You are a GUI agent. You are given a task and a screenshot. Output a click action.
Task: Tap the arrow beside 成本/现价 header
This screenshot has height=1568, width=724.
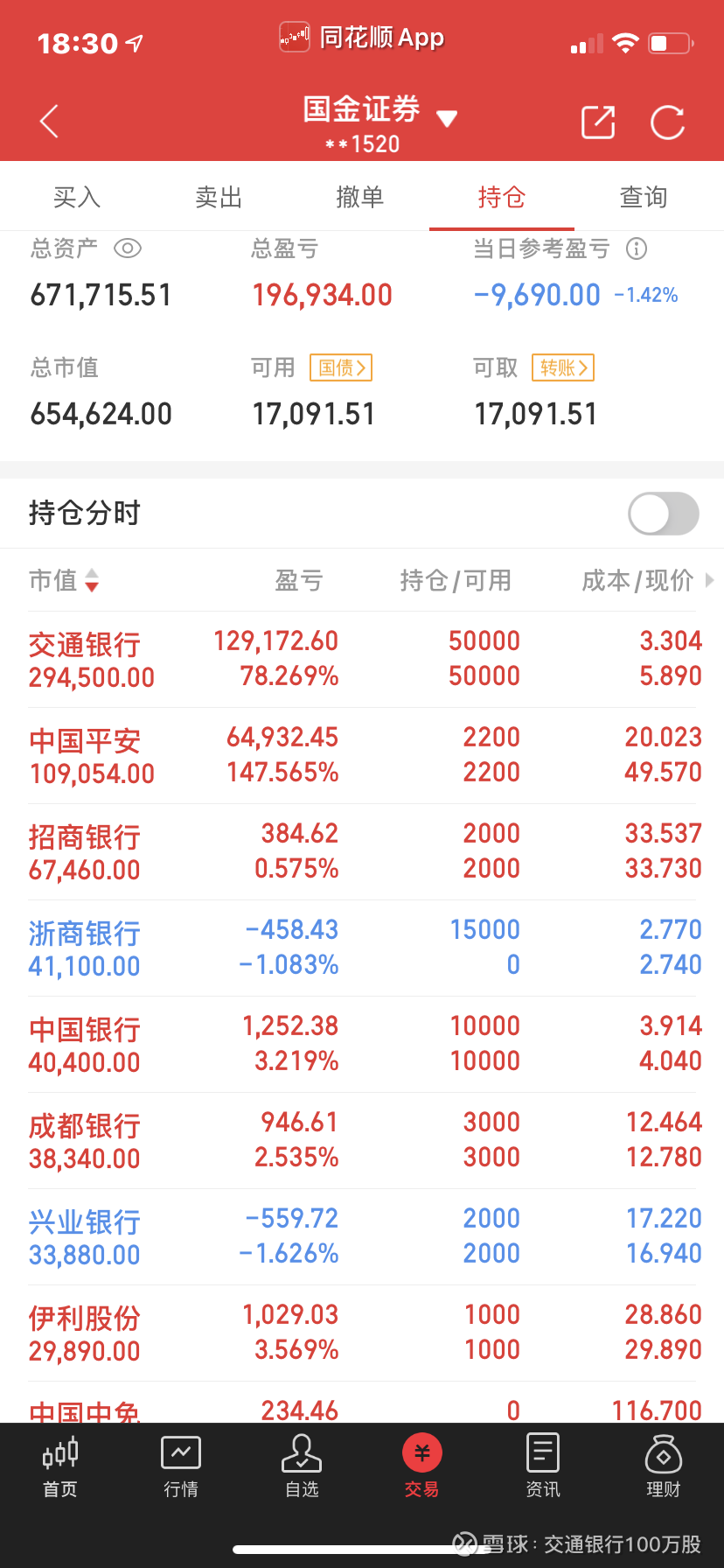point(711,580)
